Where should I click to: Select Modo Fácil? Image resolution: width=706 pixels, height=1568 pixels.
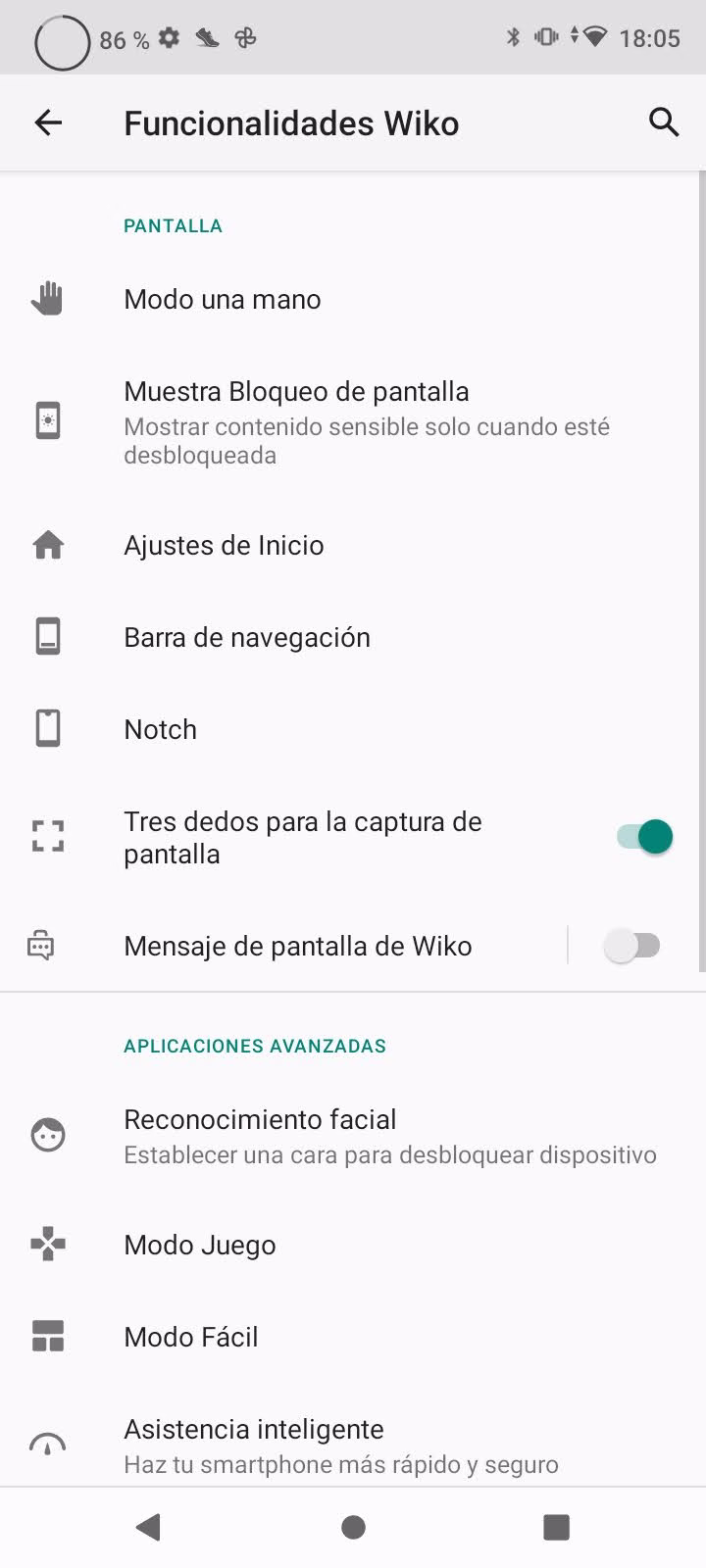[x=191, y=1337]
